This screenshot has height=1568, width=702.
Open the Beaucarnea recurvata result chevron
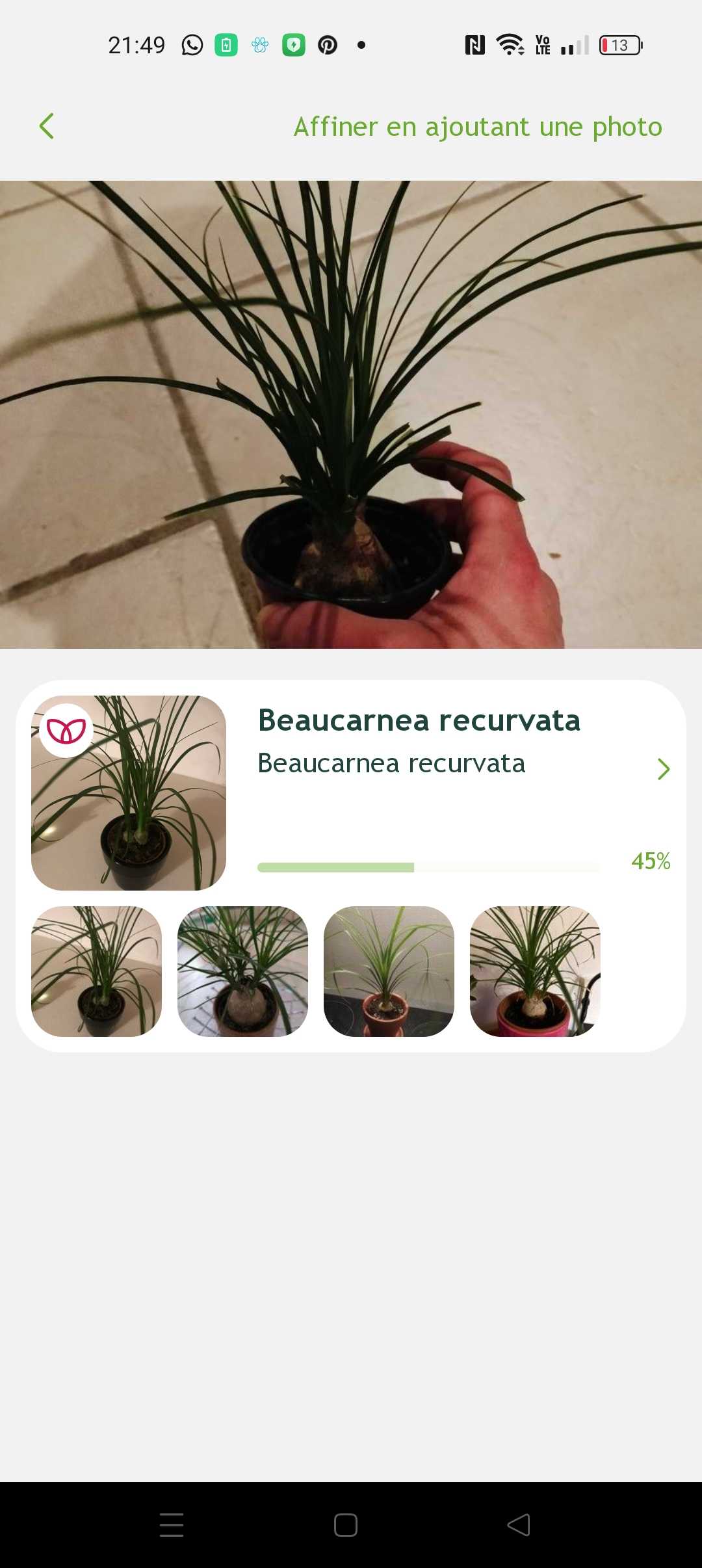coord(663,769)
